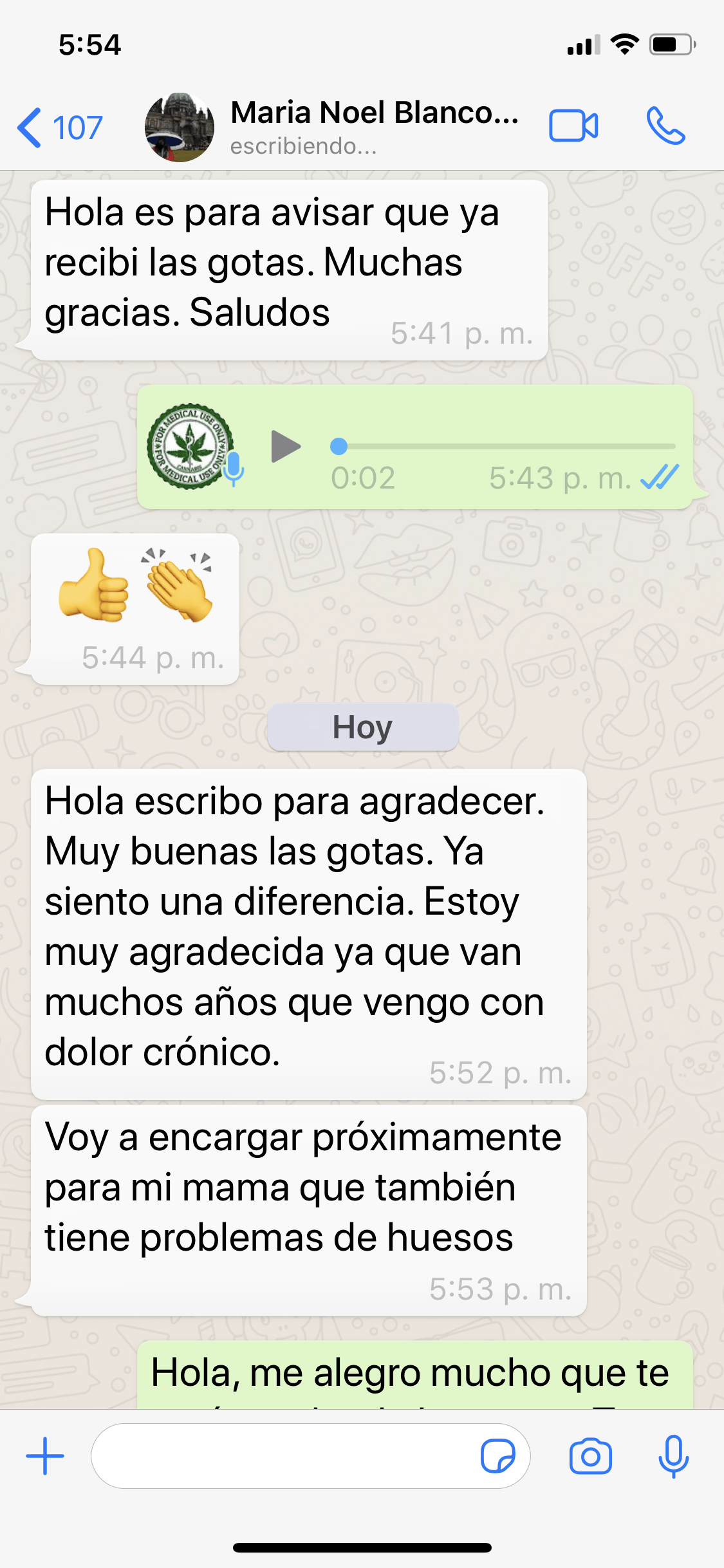This screenshot has width=724, height=1568.
Task: Start a voice call with Maria
Action: click(665, 125)
